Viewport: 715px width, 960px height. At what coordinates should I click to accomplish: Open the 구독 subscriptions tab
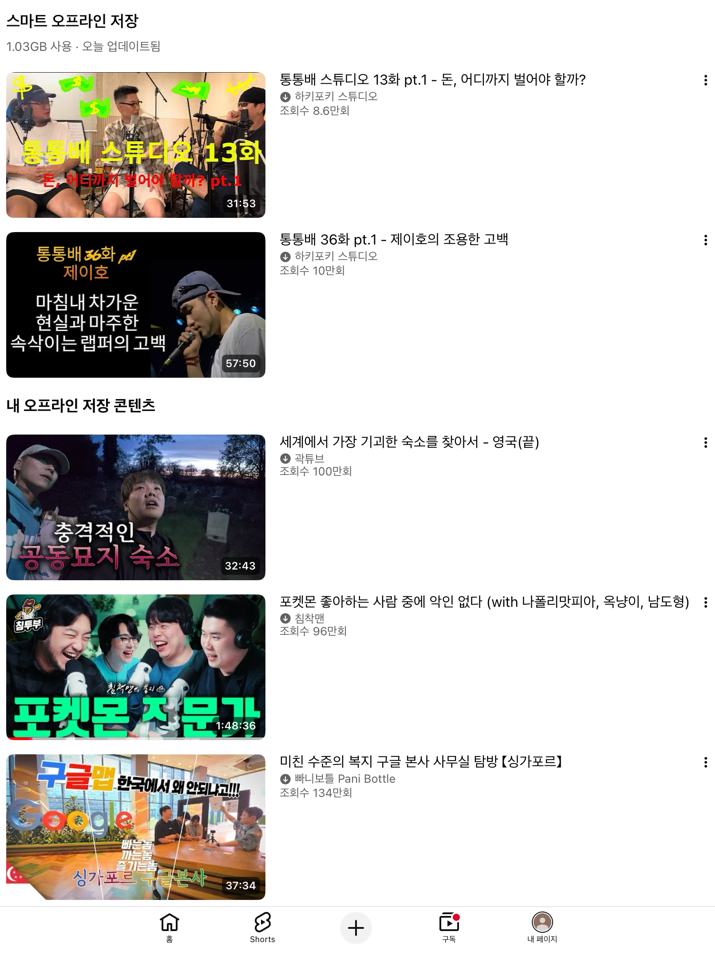coord(449,927)
